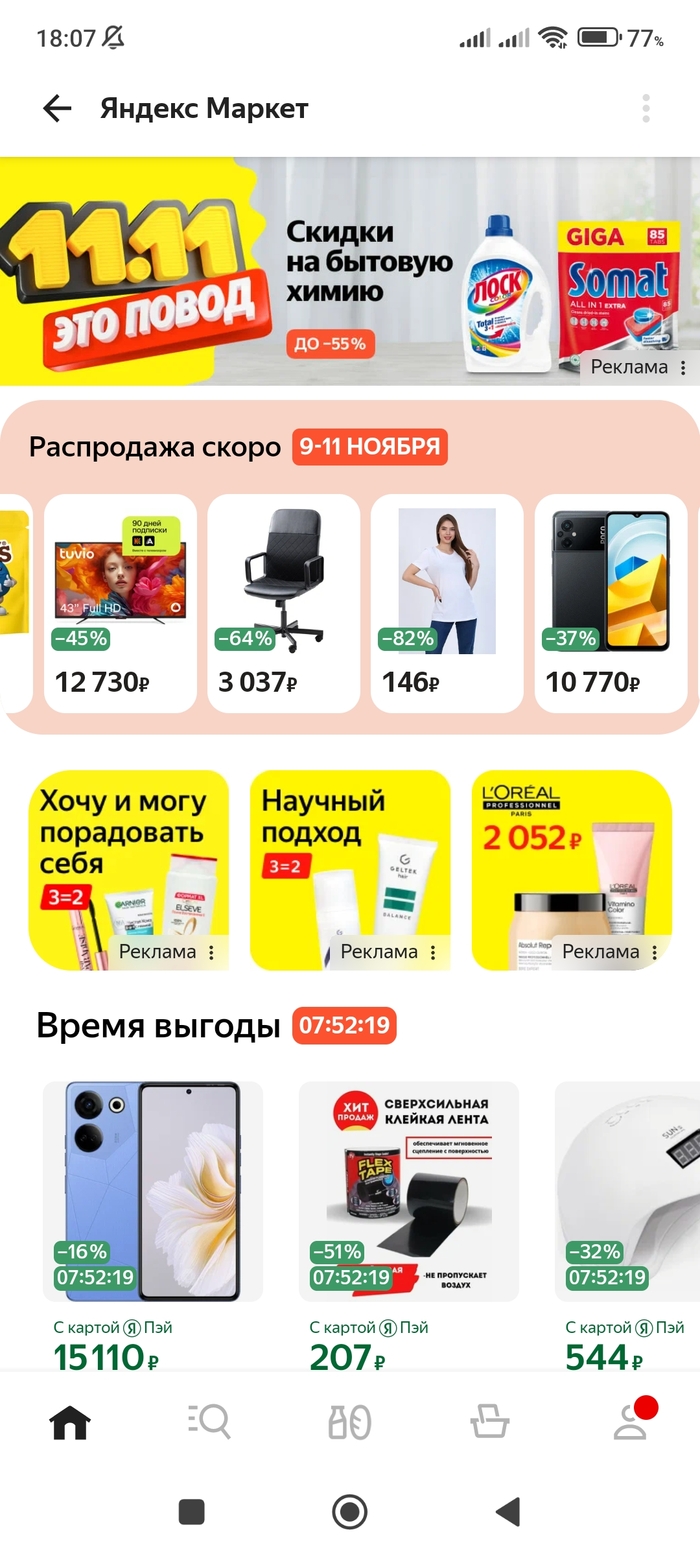The image size is (700, 1556).
Task: Open ad options on the L'Oréal tile
Action: [x=655, y=953]
